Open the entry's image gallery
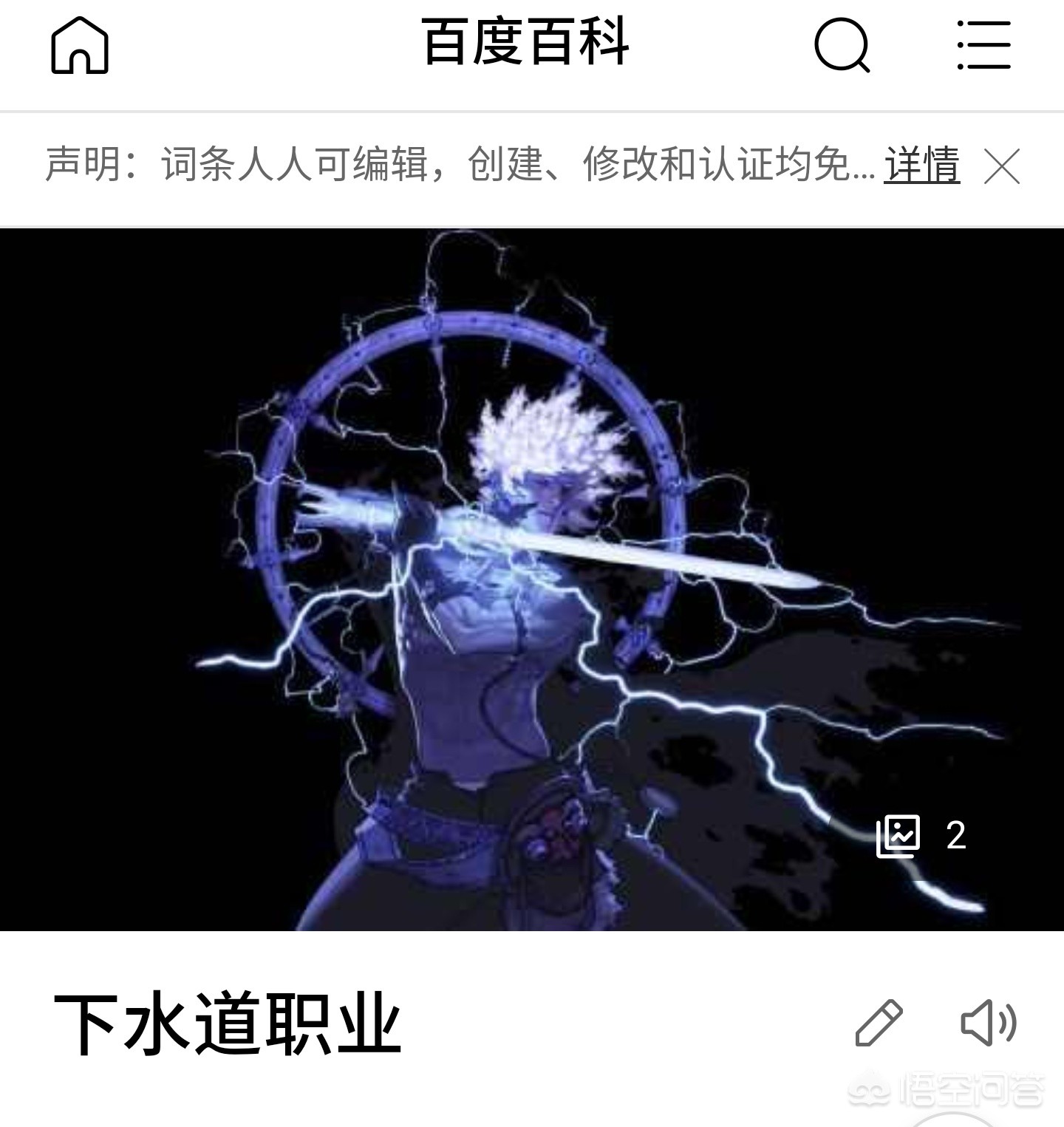The image size is (1064, 1127). coord(921,836)
